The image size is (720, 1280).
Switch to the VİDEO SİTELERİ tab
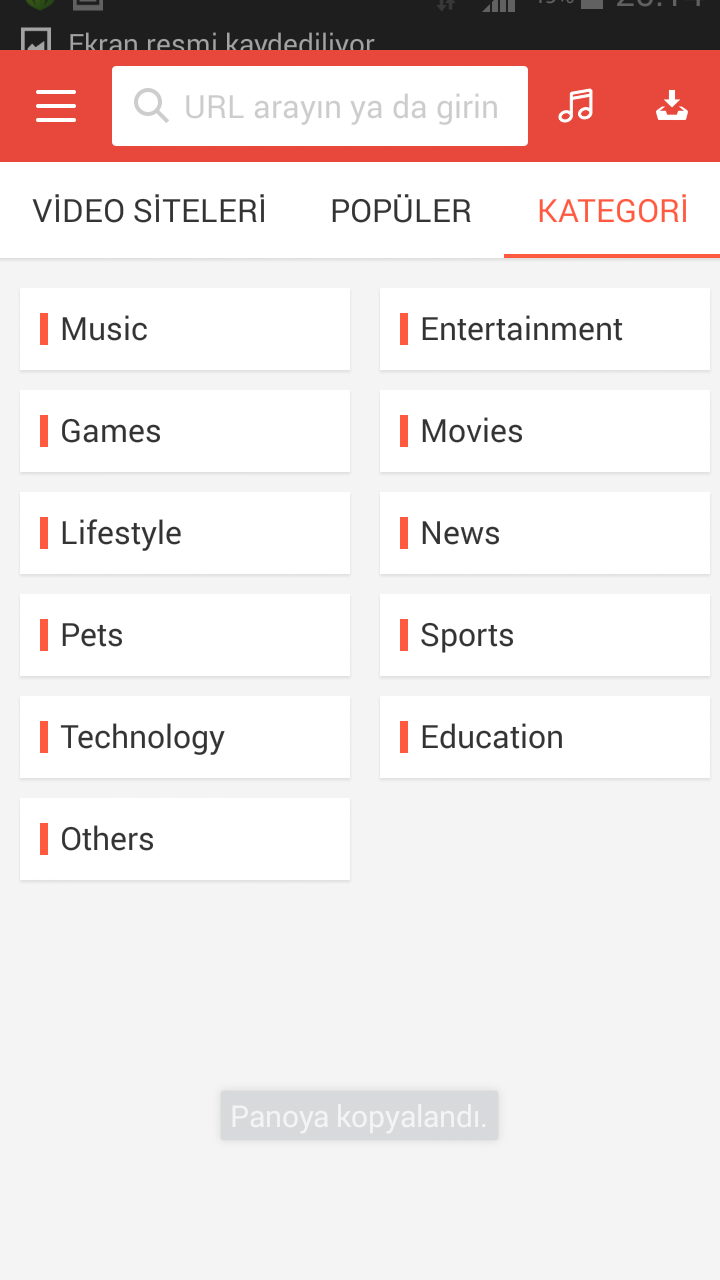[149, 211]
